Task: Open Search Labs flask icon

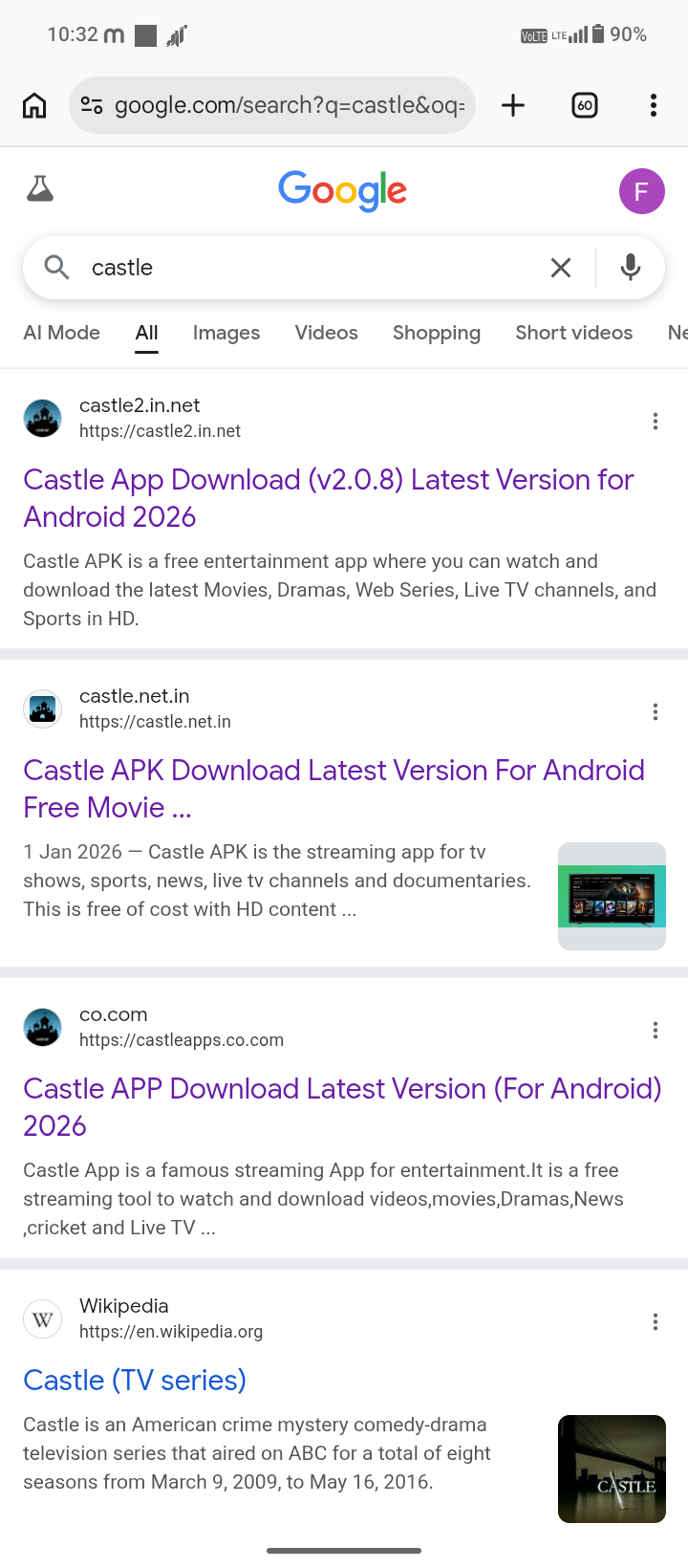Action: (40, 189)
